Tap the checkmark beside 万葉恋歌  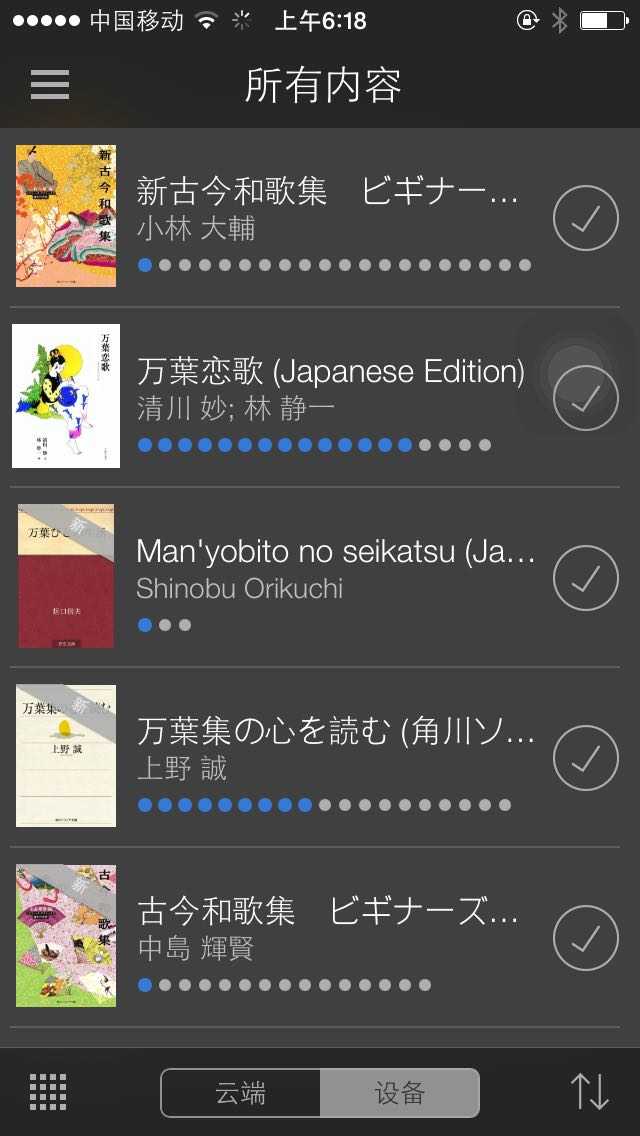coord(586,398)
